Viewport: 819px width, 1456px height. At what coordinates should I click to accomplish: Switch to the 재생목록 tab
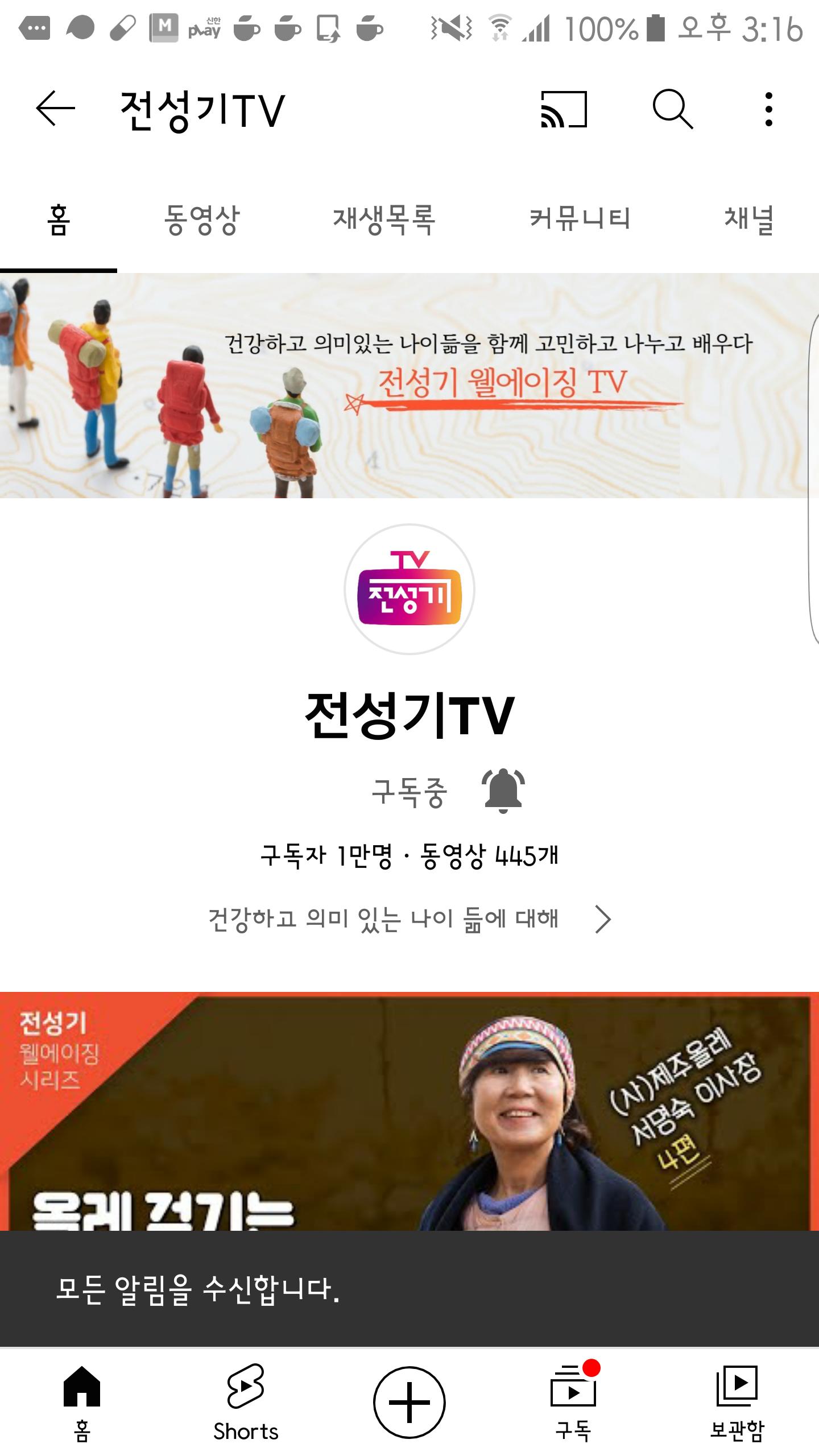(x=384, y=220)
